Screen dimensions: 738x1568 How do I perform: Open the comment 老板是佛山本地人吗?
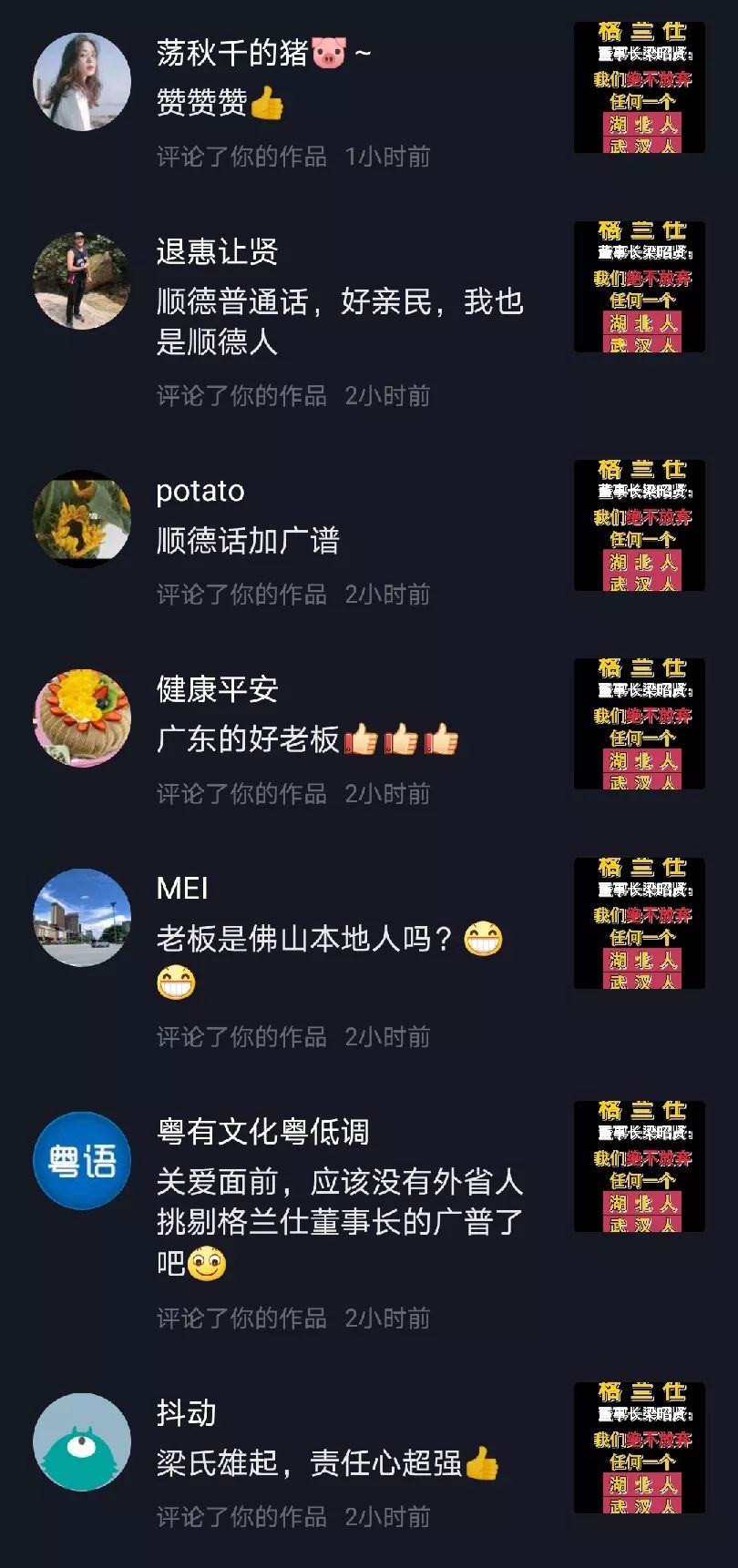click(x=330, y=961)
